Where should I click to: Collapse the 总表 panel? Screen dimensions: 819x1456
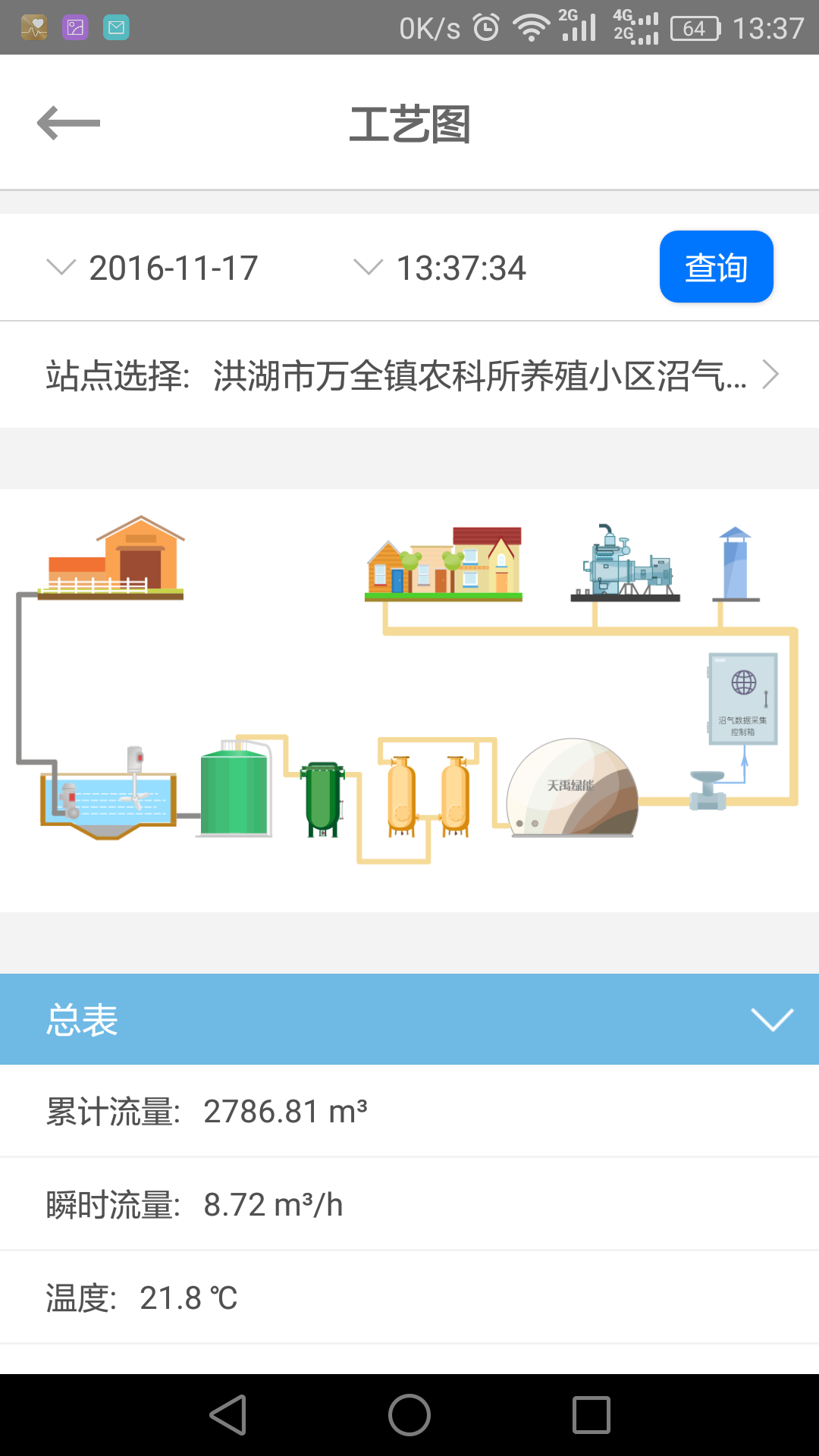[x=771, y=1019]
